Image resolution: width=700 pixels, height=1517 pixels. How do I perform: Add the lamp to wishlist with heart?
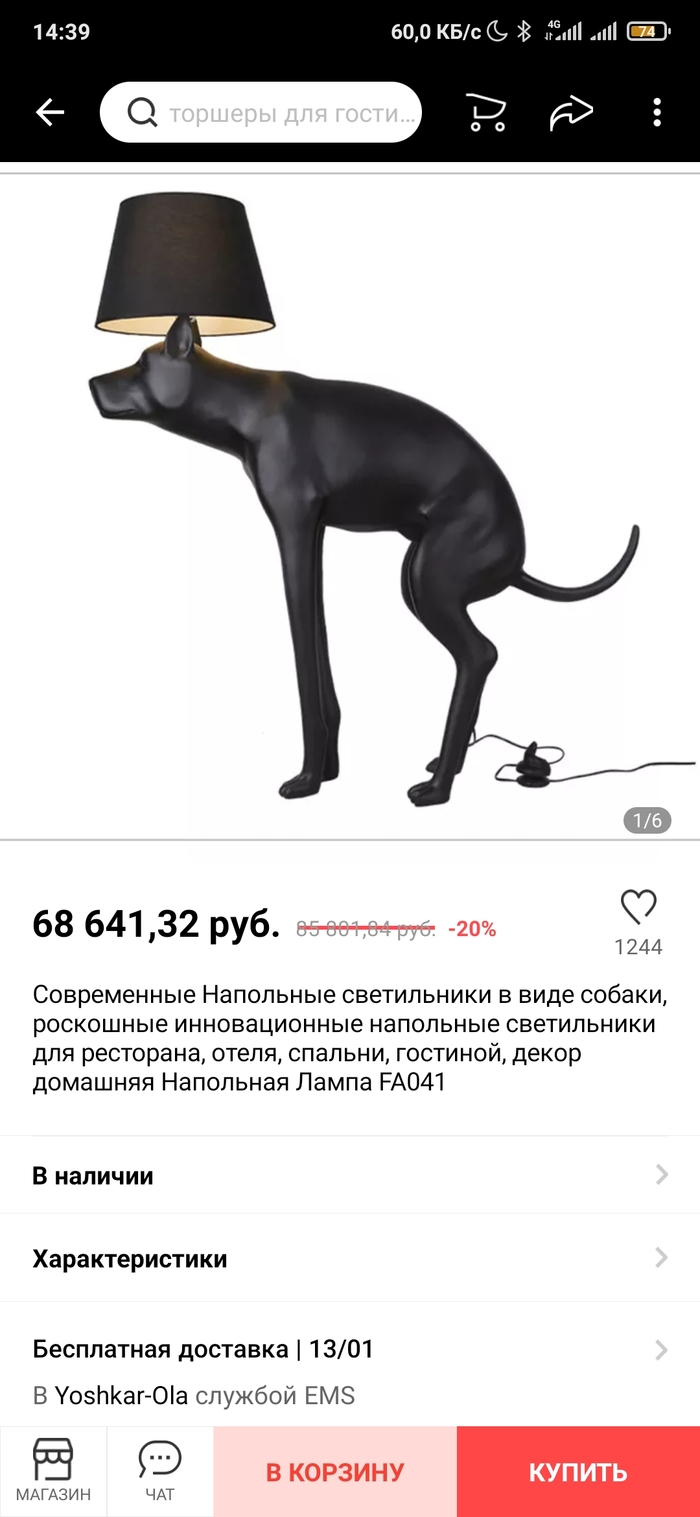coord(638,908)
